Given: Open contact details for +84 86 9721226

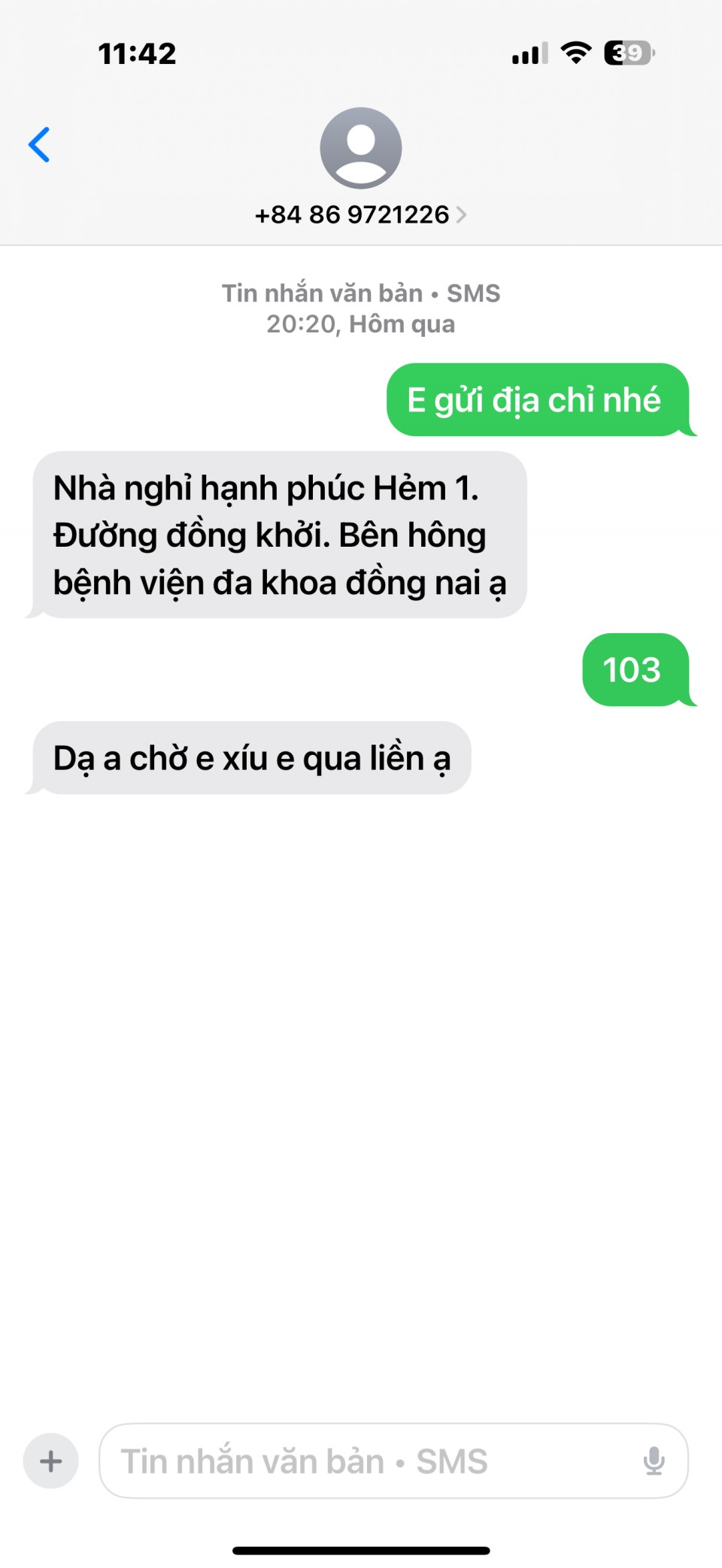Looking at the screenshot, I should click(360, 214).
